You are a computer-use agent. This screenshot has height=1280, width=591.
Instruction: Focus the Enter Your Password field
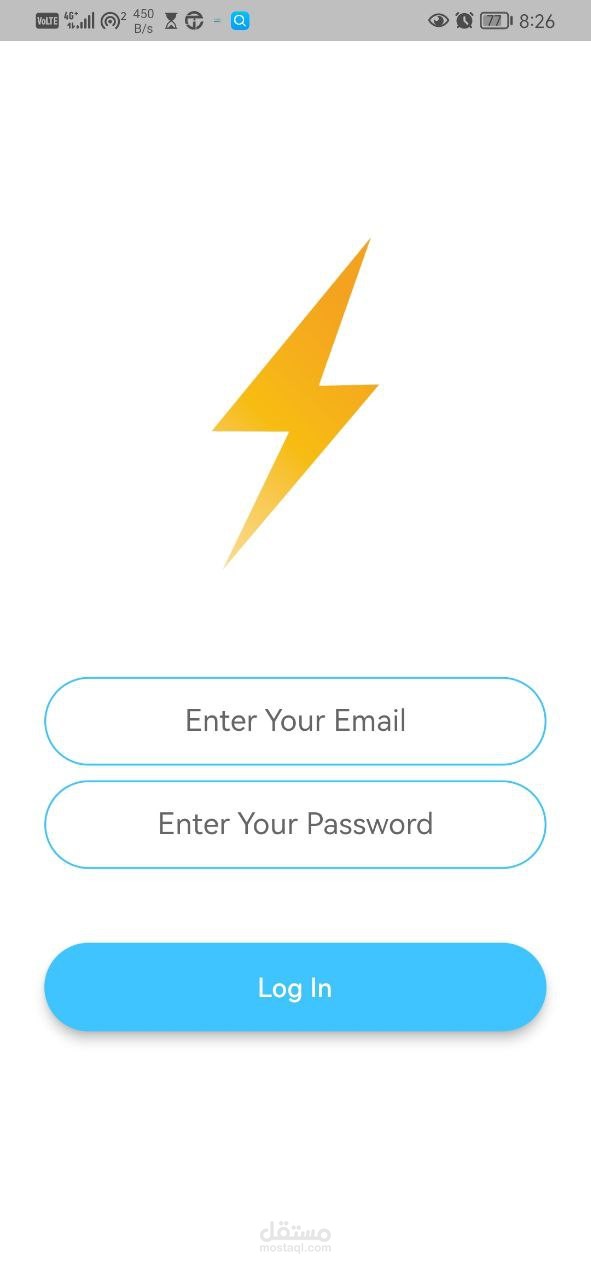(x=295, y=824)
